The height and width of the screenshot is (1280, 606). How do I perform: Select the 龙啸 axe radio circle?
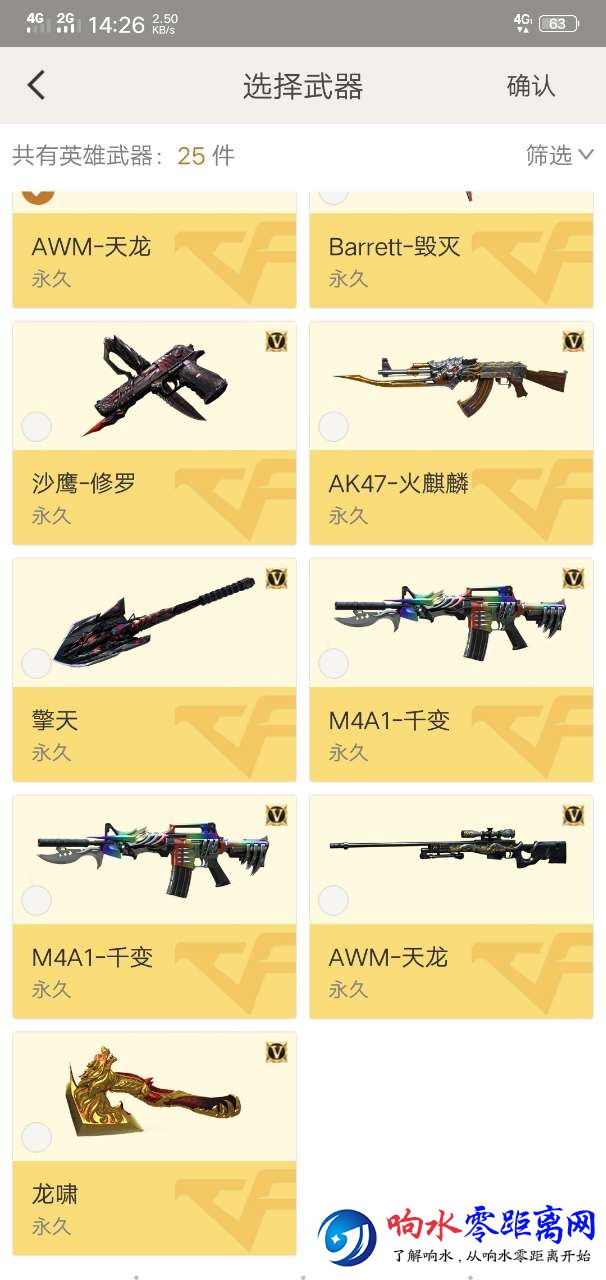pos(37,1137)
